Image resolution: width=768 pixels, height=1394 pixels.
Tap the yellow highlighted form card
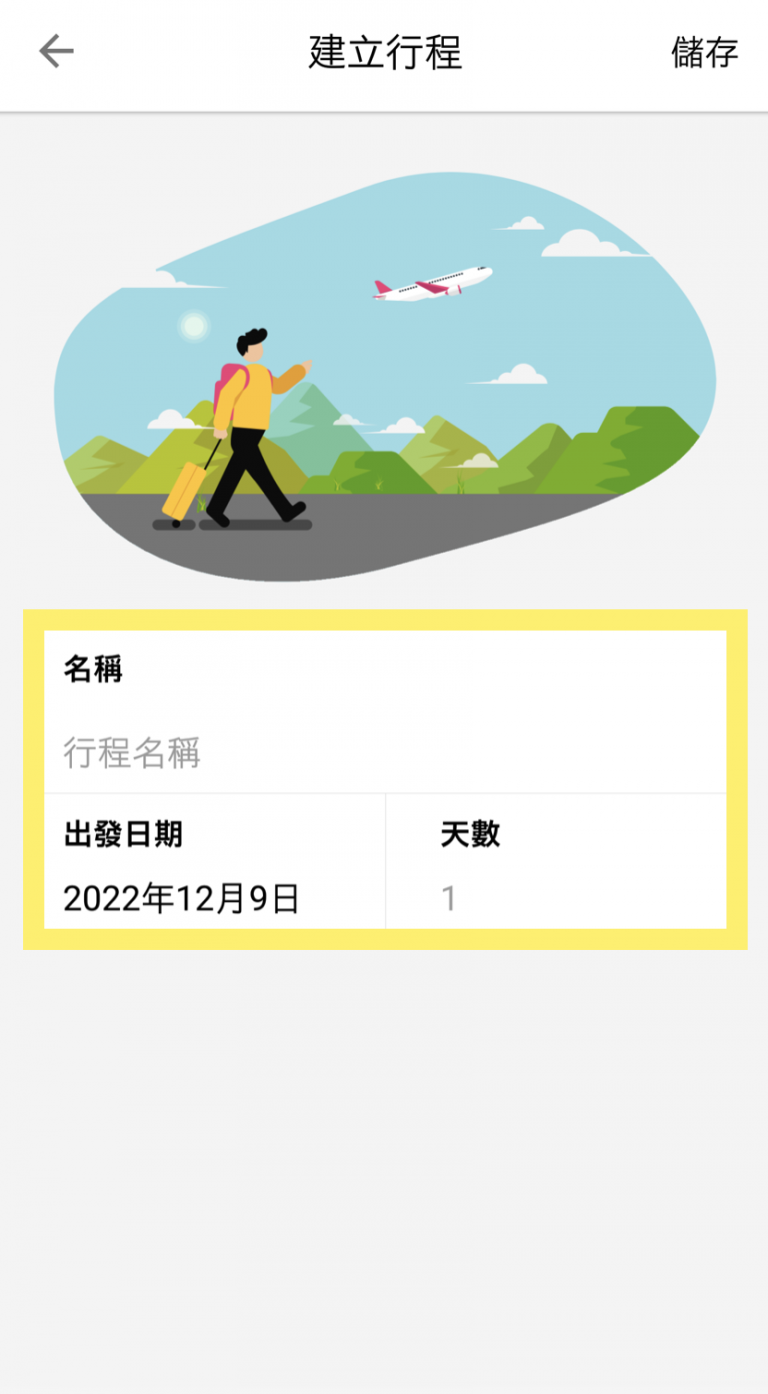383,775
